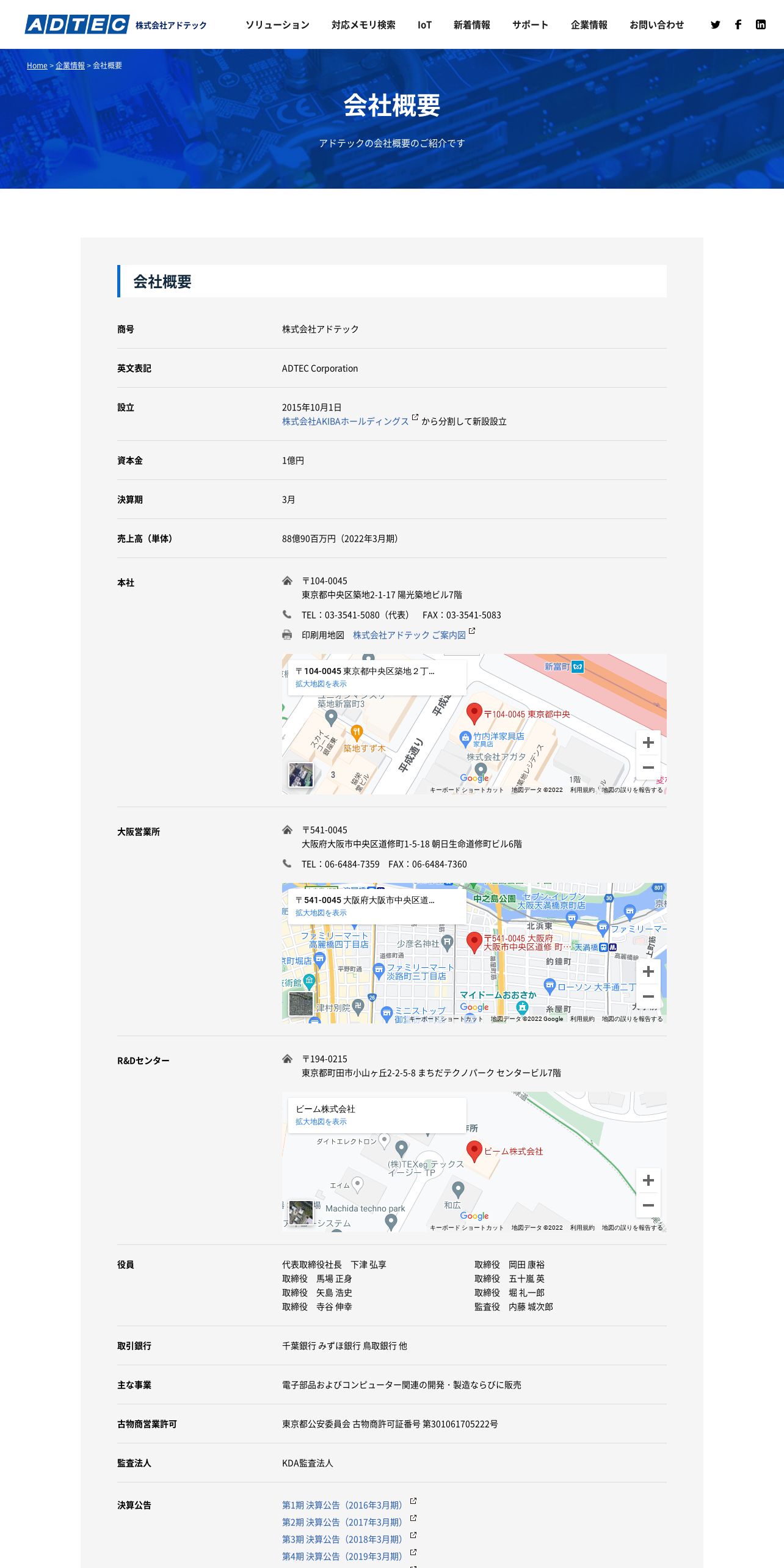
Task: Open the ソリューション menu item
Action: click(x=278, y=25)
